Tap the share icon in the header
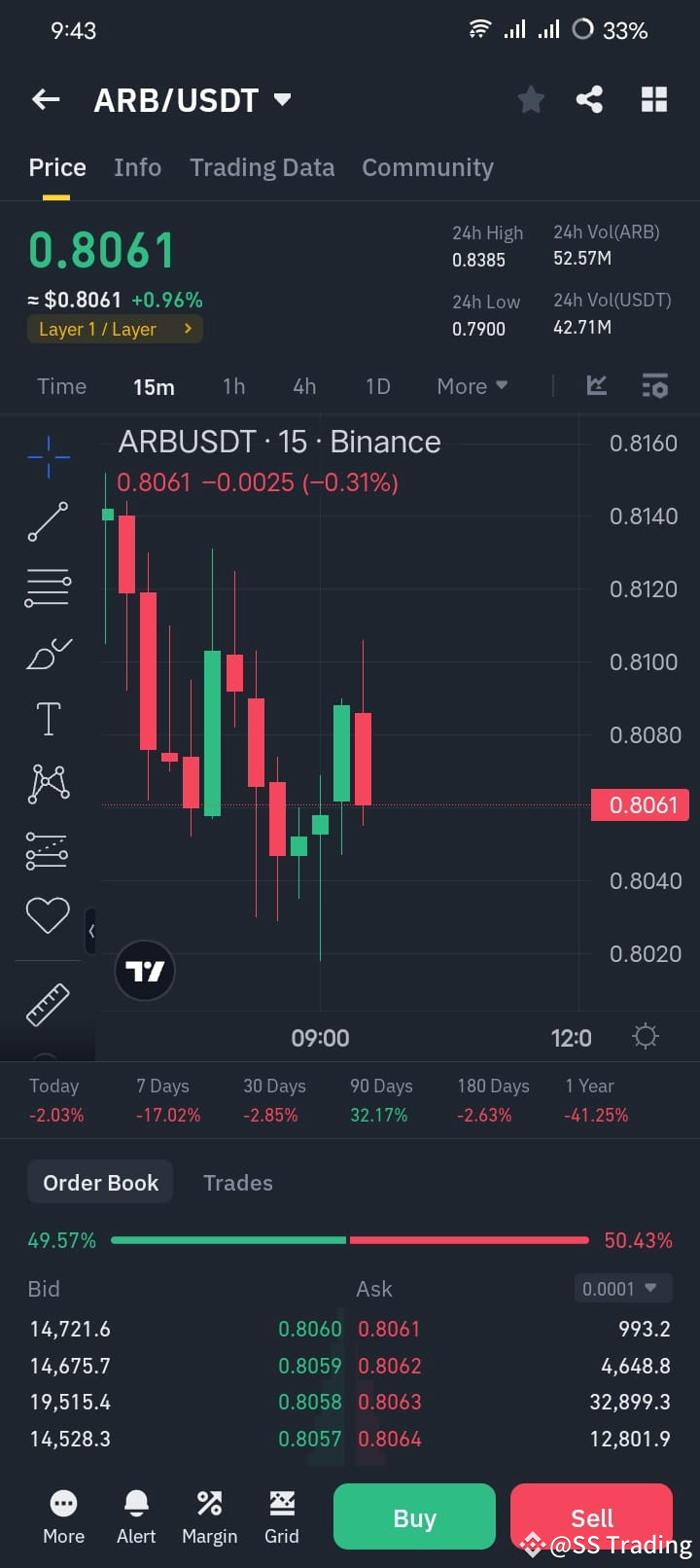The height and width of the screenshot is (1568, 700). [x=589, y=99]
